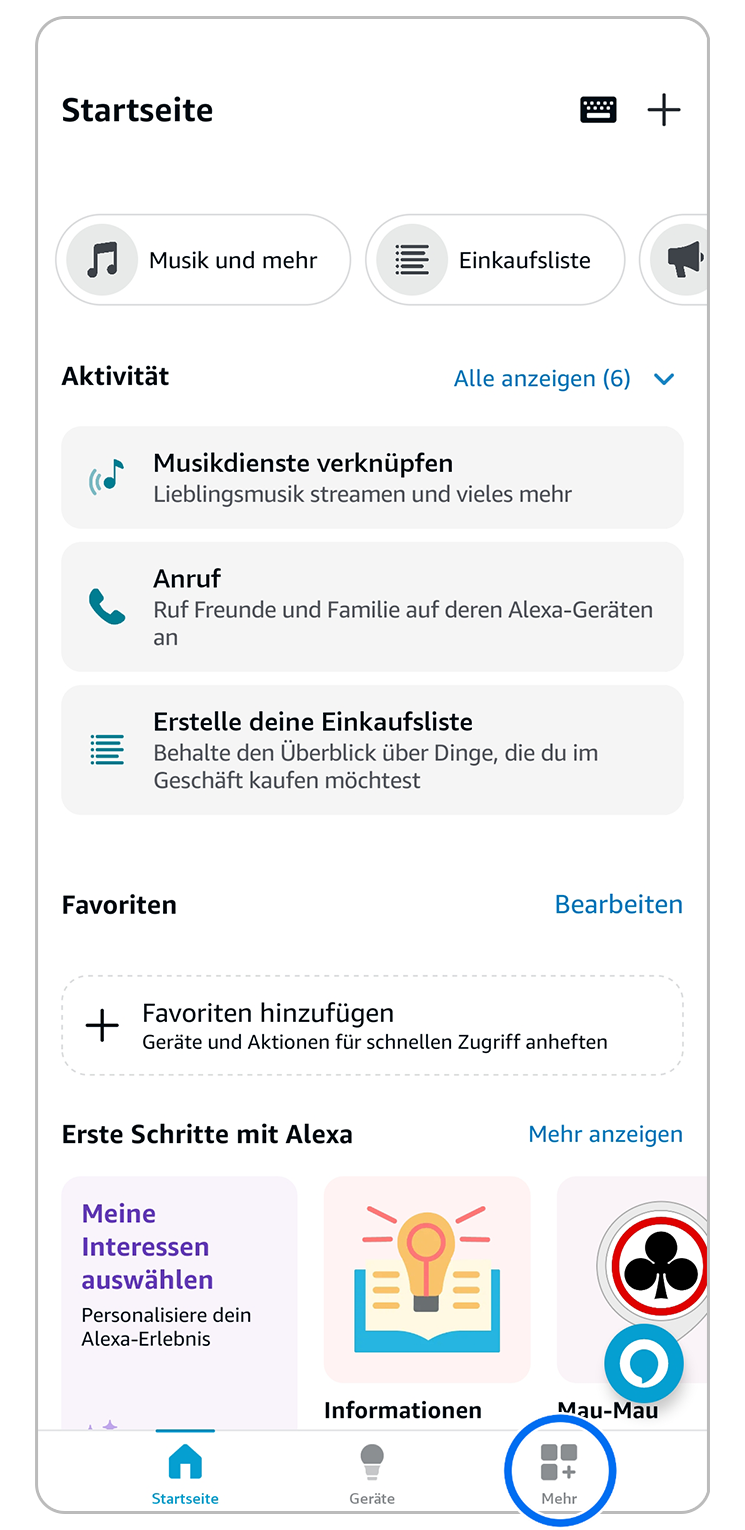Image resolution: width=745 pixels, height=1530 pixels.
Task: Open the Anruf activity card
Action: [x=372, y=607]
